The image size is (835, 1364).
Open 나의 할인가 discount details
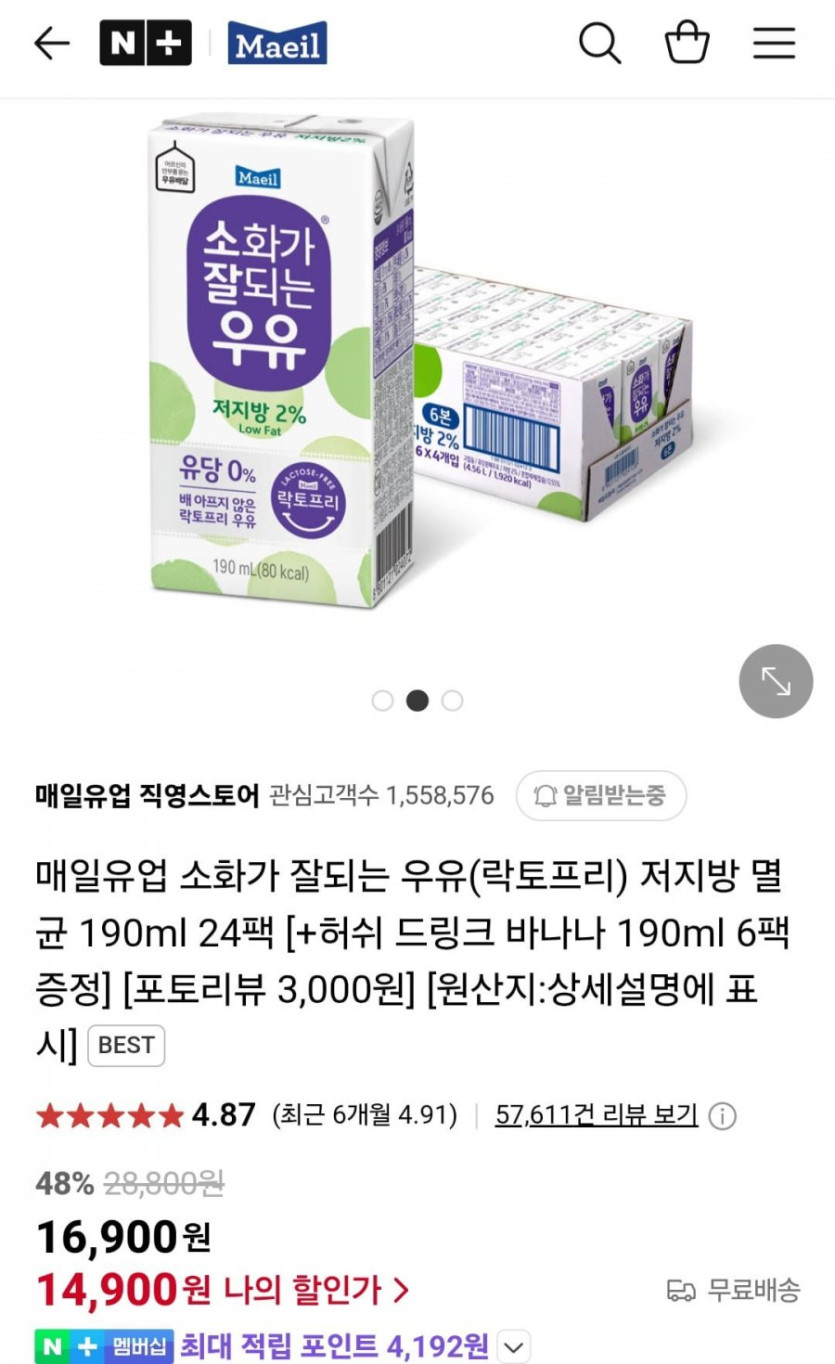312,1290
